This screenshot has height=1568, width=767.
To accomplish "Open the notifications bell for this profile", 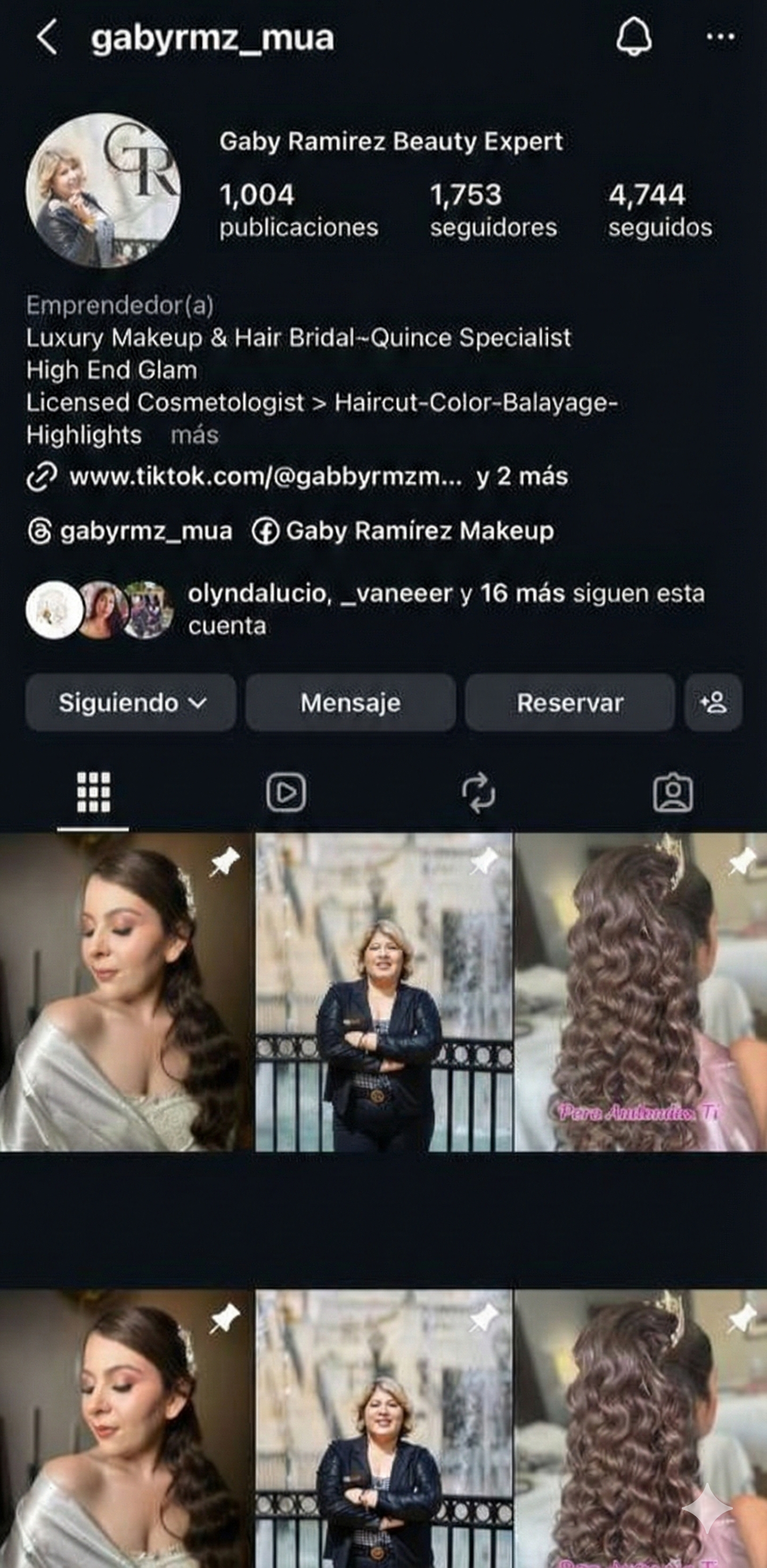I will tap(634, 37).
